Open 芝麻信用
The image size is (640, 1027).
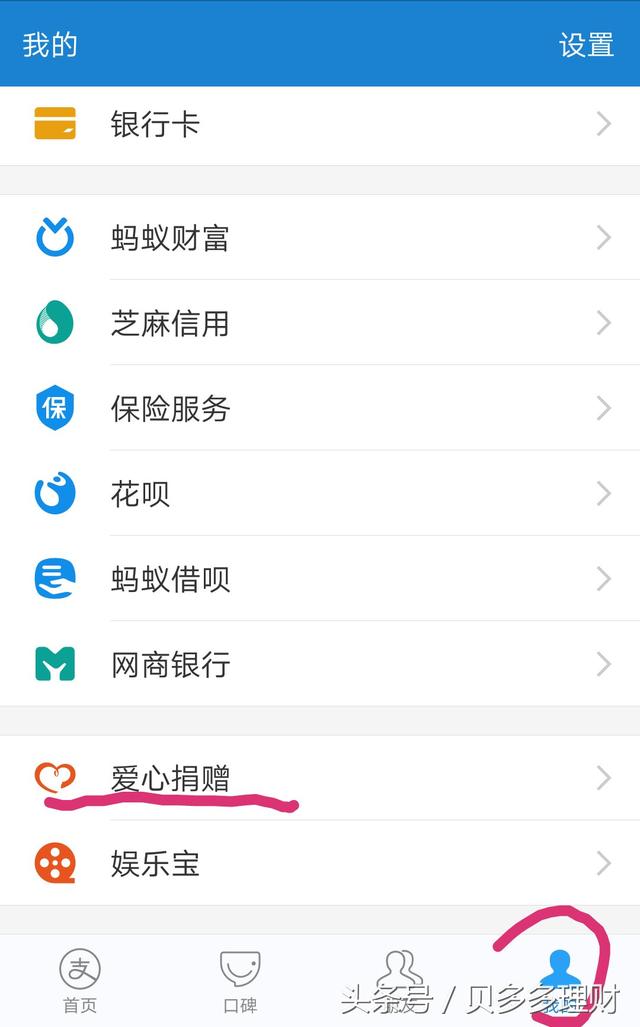(320, 322)
